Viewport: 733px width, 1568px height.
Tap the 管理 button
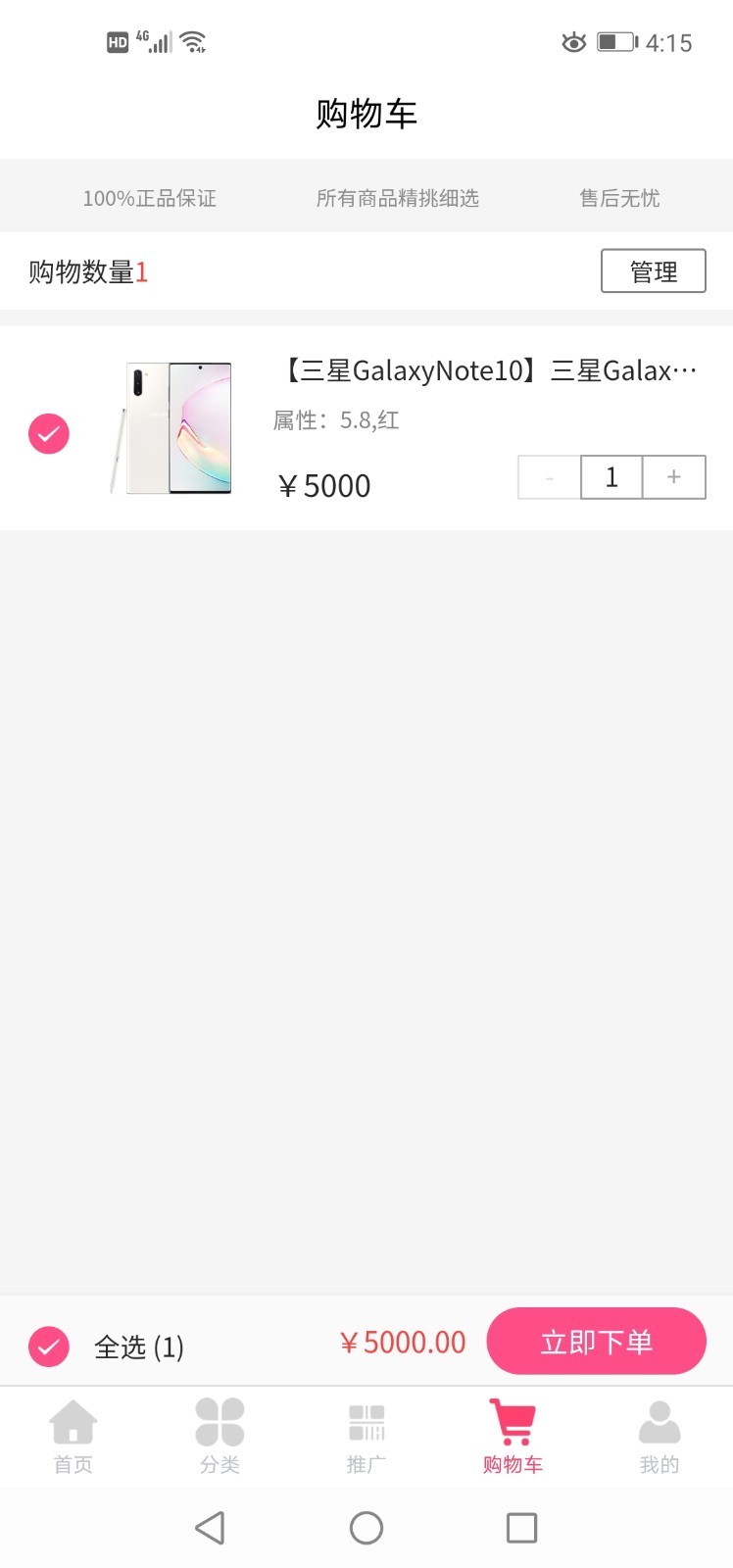(653, 271)
